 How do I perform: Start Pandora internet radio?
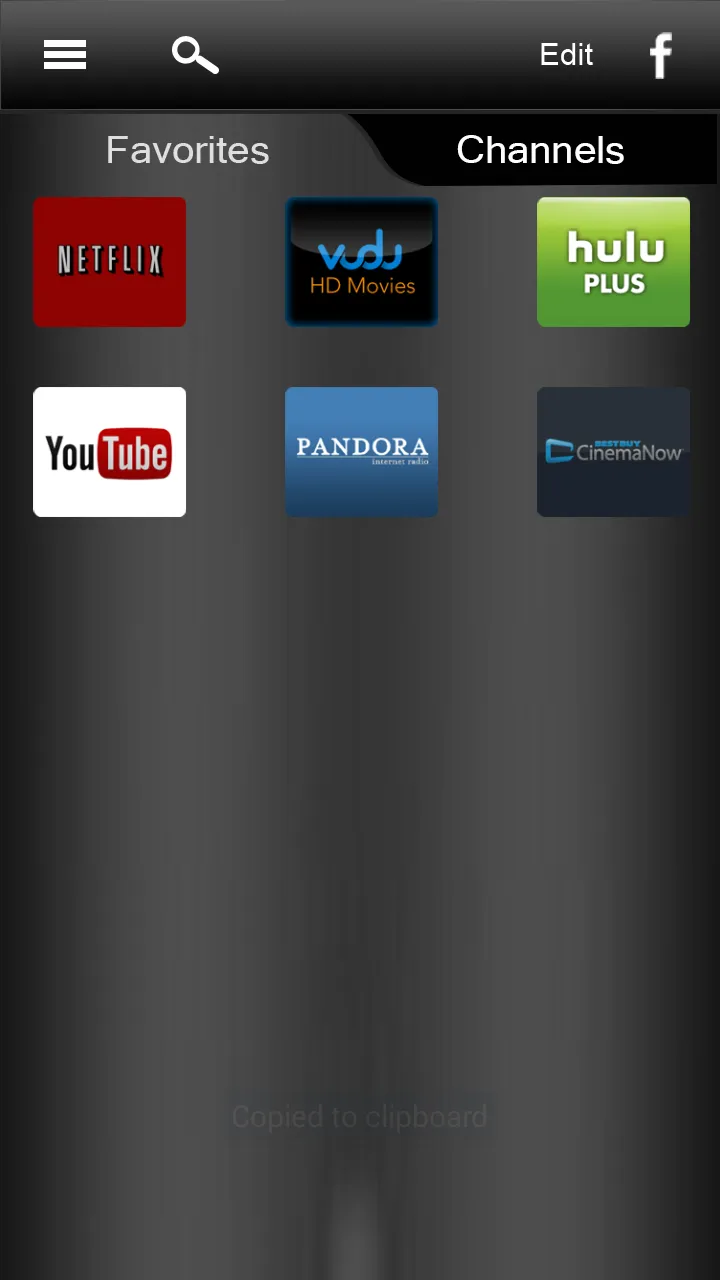tap(362, 452)
